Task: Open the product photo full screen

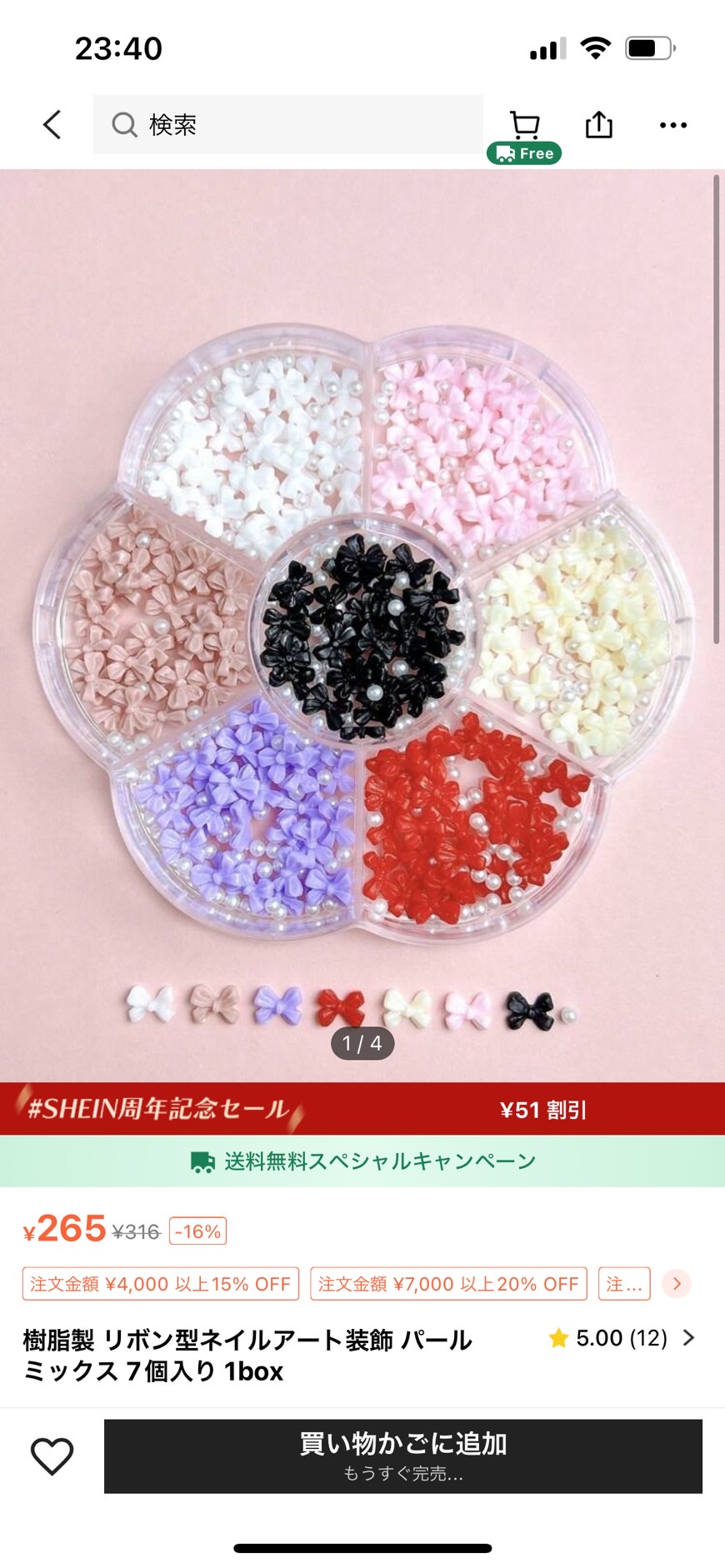Action: point(362,625)
